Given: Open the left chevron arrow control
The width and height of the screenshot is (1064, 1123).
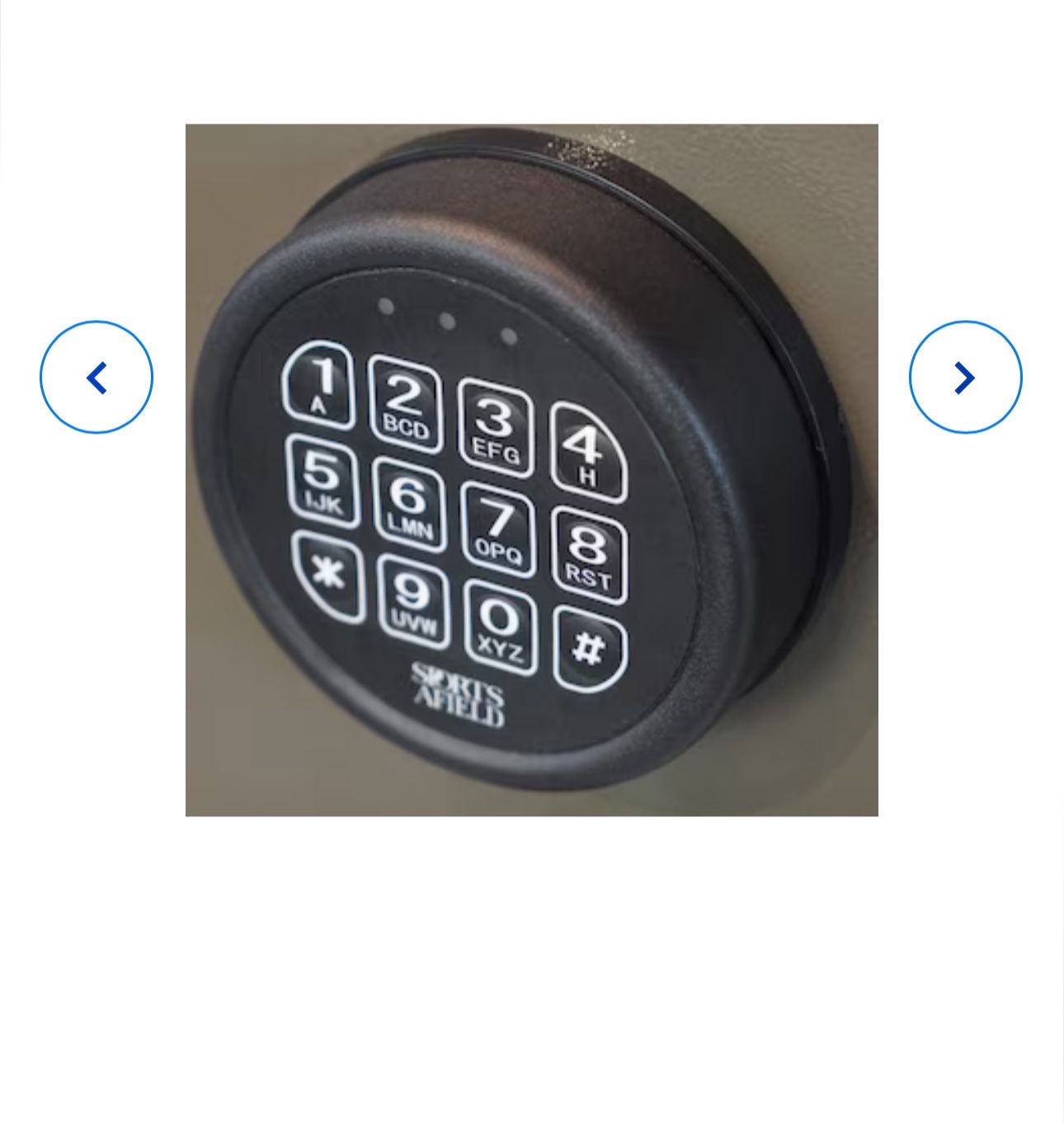Looking at the screenshot, I should pyautogui.click(x=96, y=376).
